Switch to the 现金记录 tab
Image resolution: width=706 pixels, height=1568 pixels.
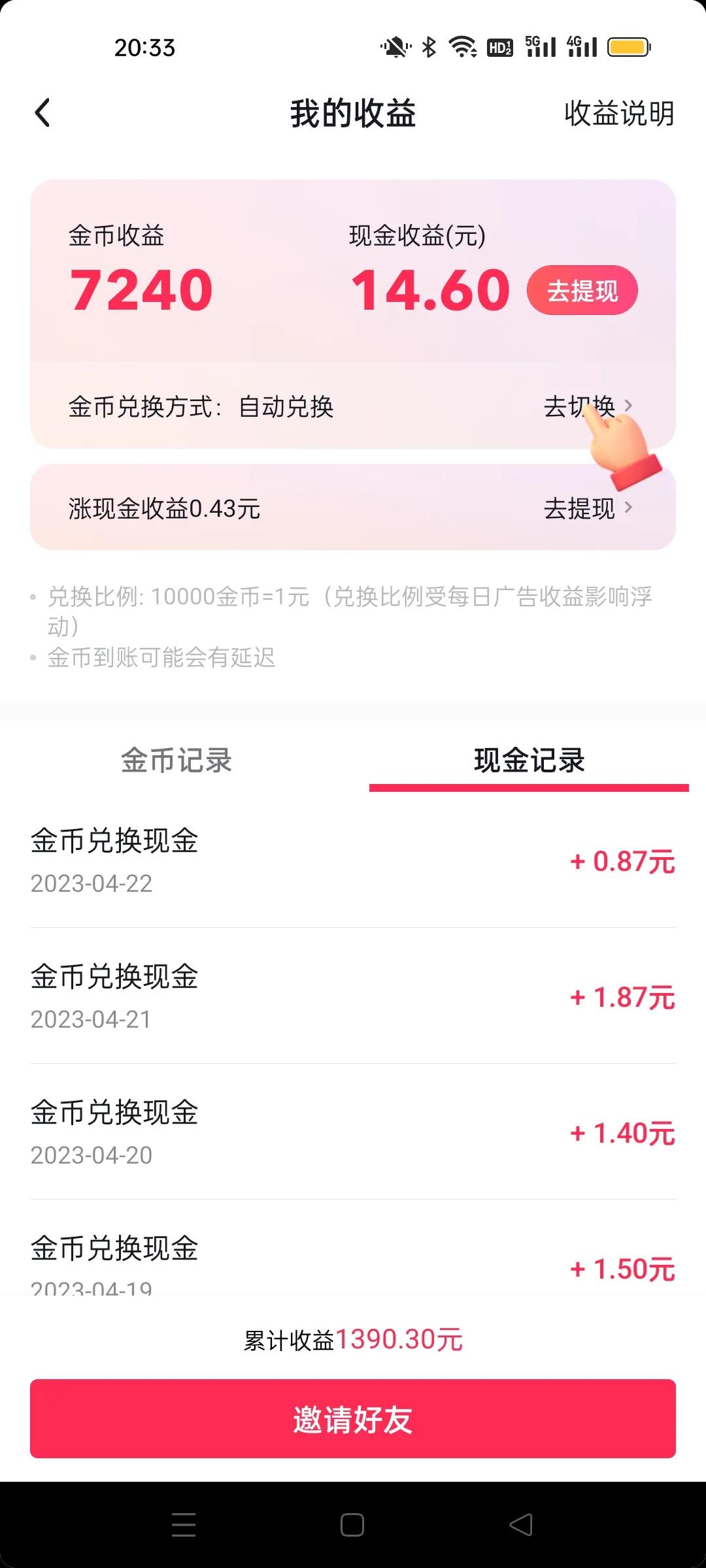(529, 761)
